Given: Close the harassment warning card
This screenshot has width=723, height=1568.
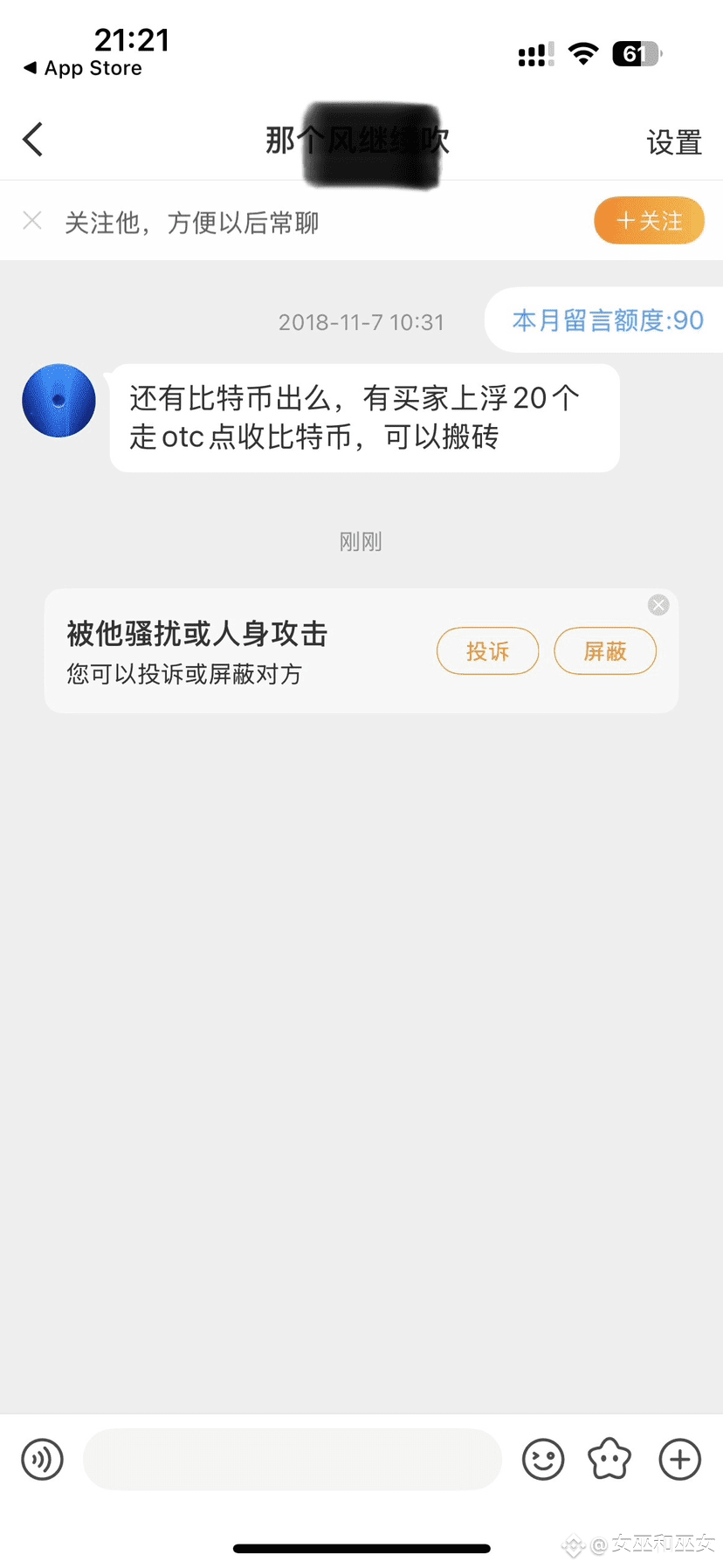Looking at the screenshot, I should click(x=658, y=605).
